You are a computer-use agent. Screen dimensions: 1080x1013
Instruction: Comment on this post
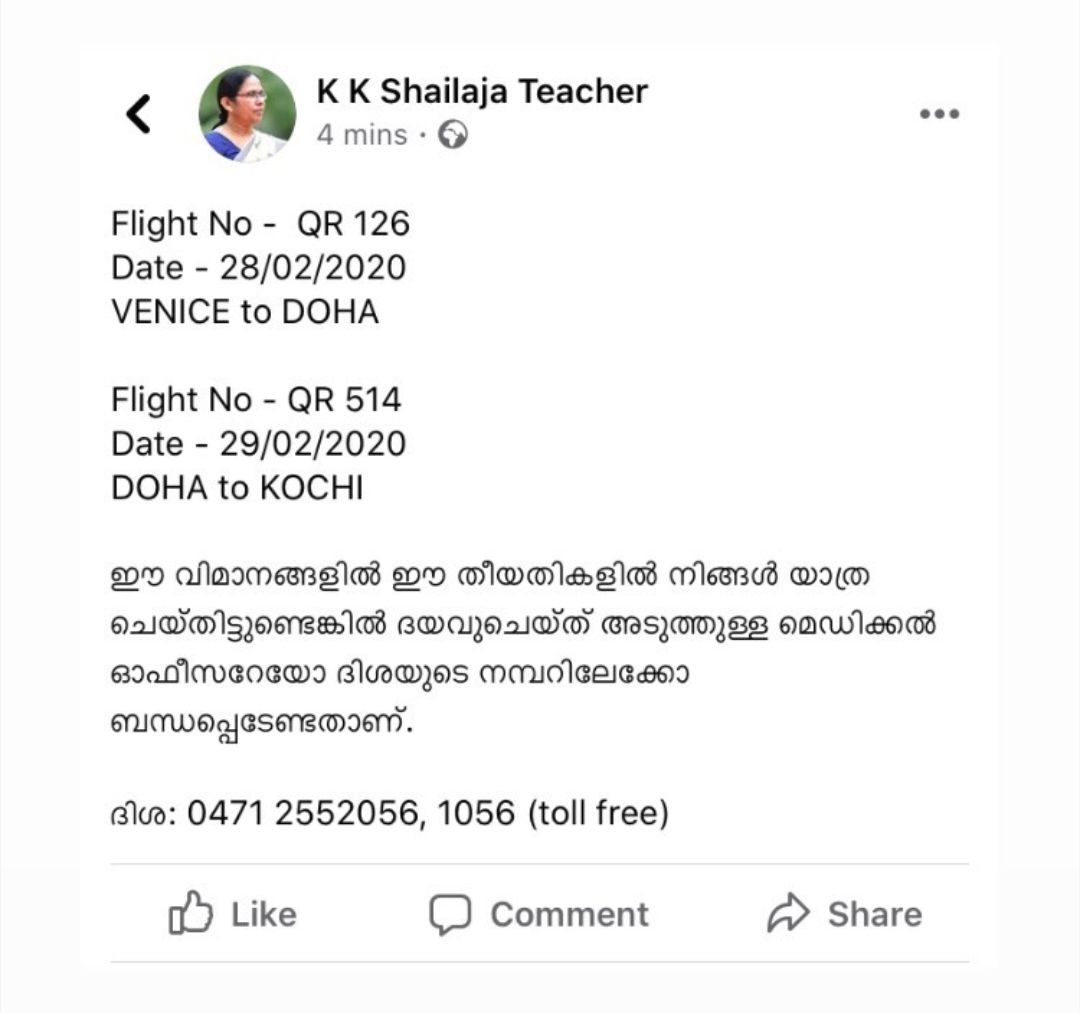[539, 914]
